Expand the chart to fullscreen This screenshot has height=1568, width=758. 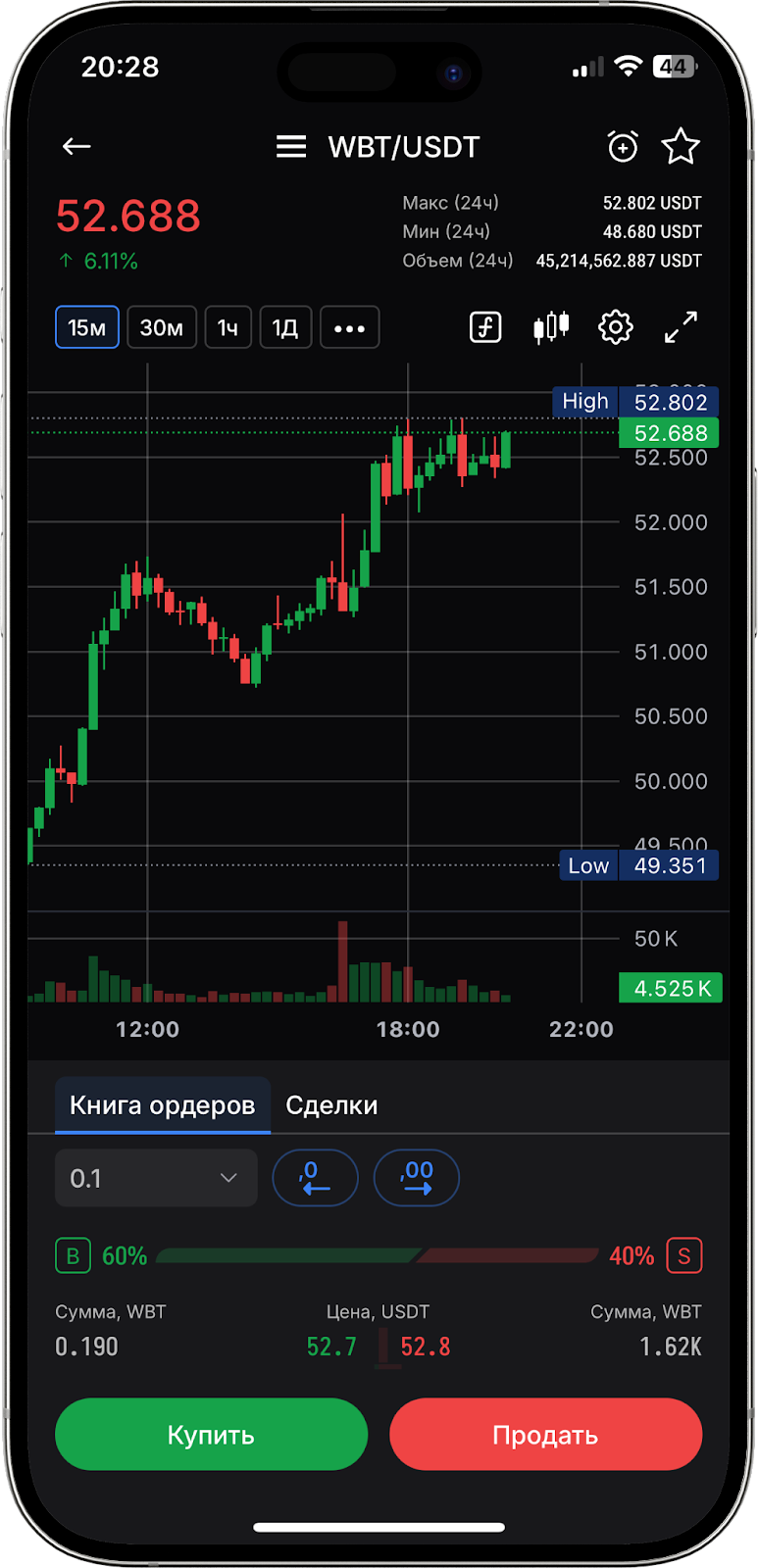pyautogui.click(x=681, y=327)
